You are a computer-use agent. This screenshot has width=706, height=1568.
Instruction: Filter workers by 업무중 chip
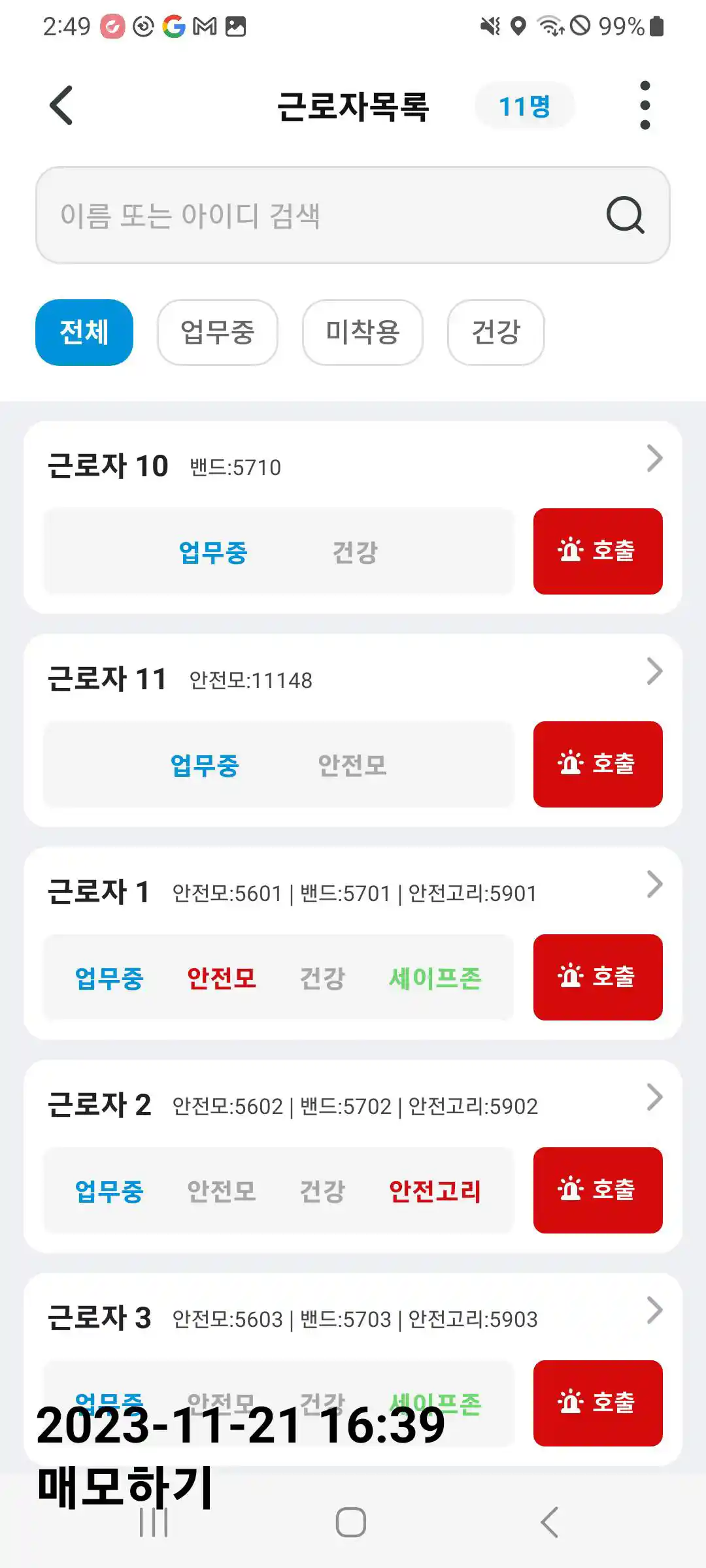(x=217, y=332)
